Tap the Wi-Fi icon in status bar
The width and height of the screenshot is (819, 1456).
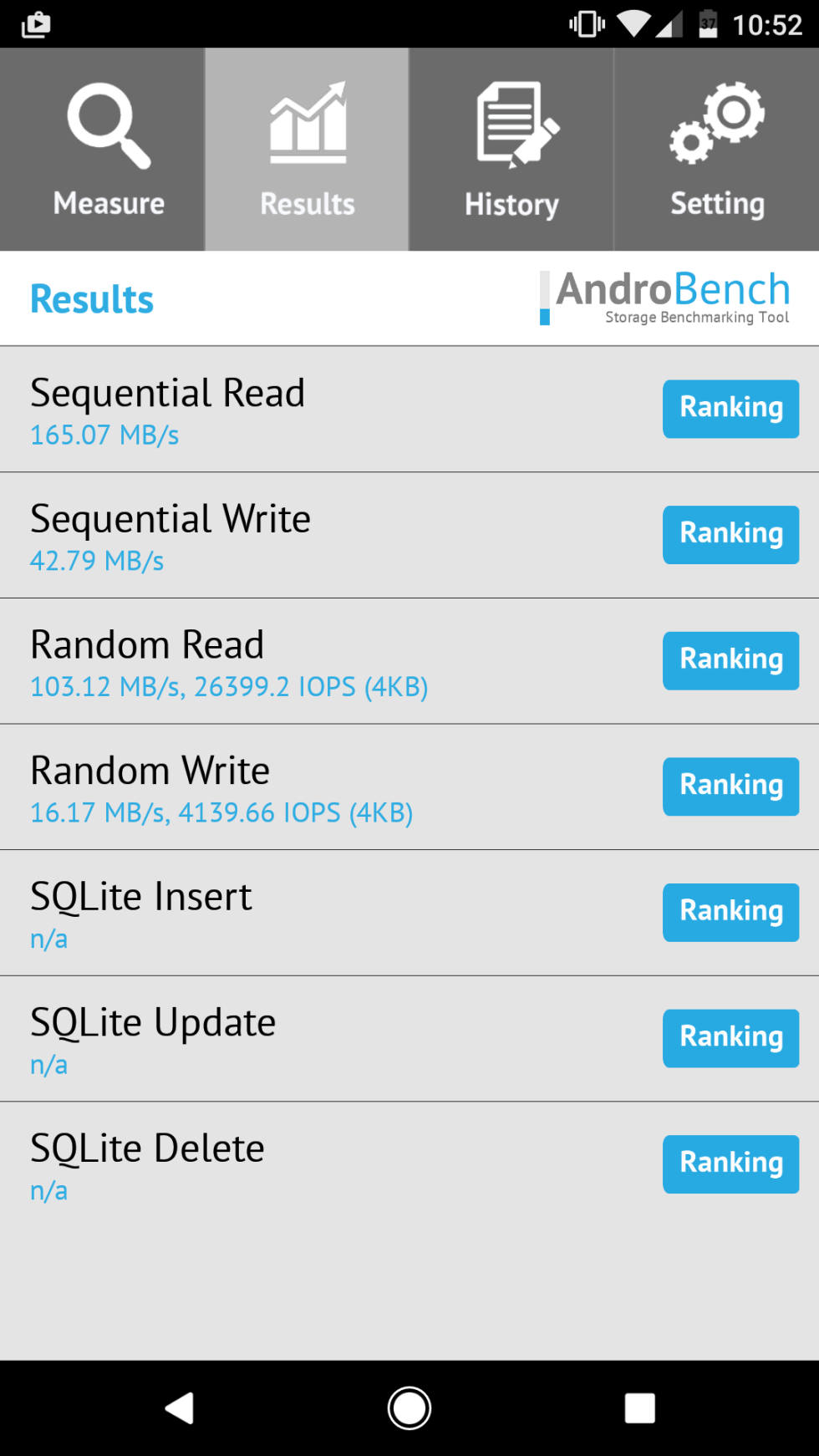633,23
